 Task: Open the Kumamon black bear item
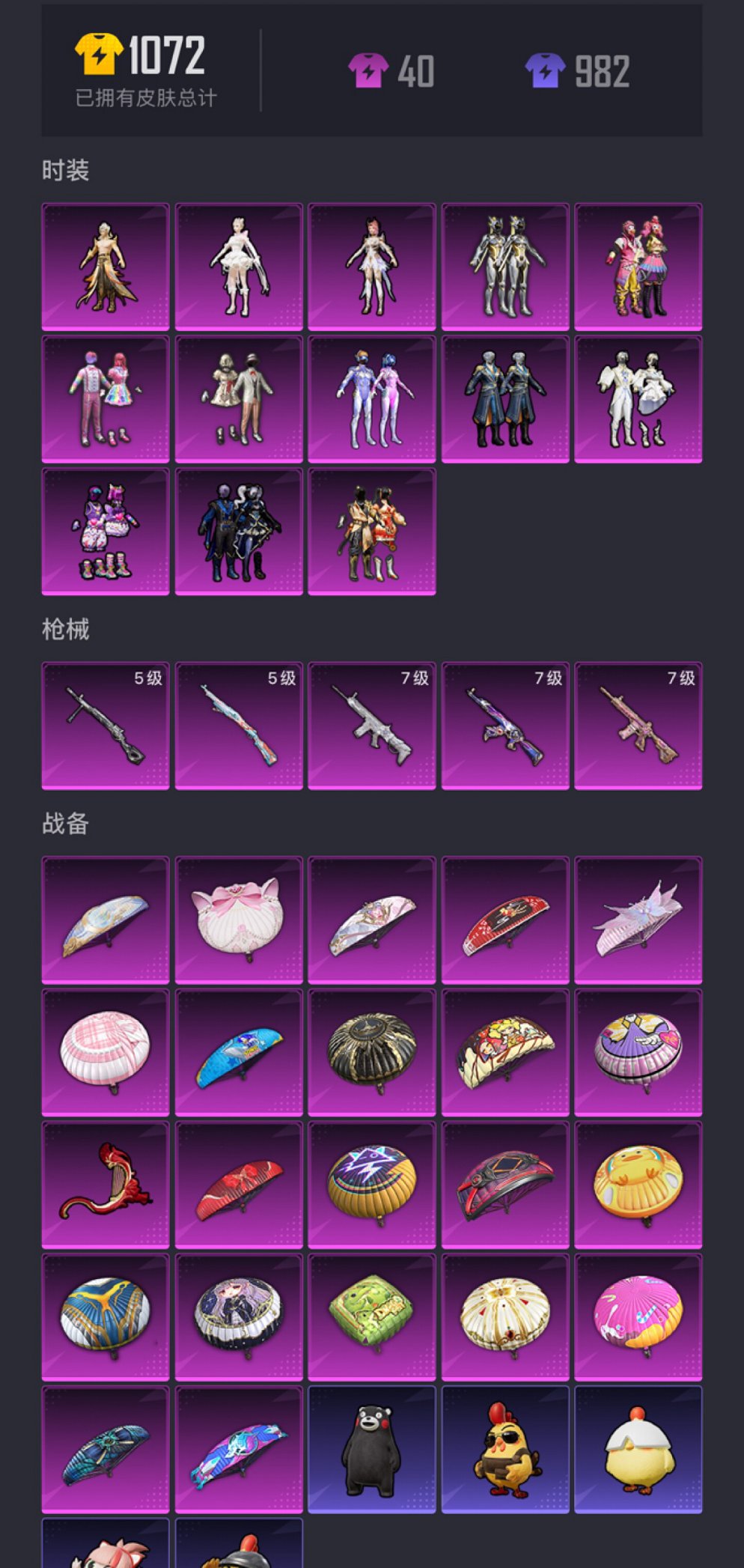tap(371, 1449)
